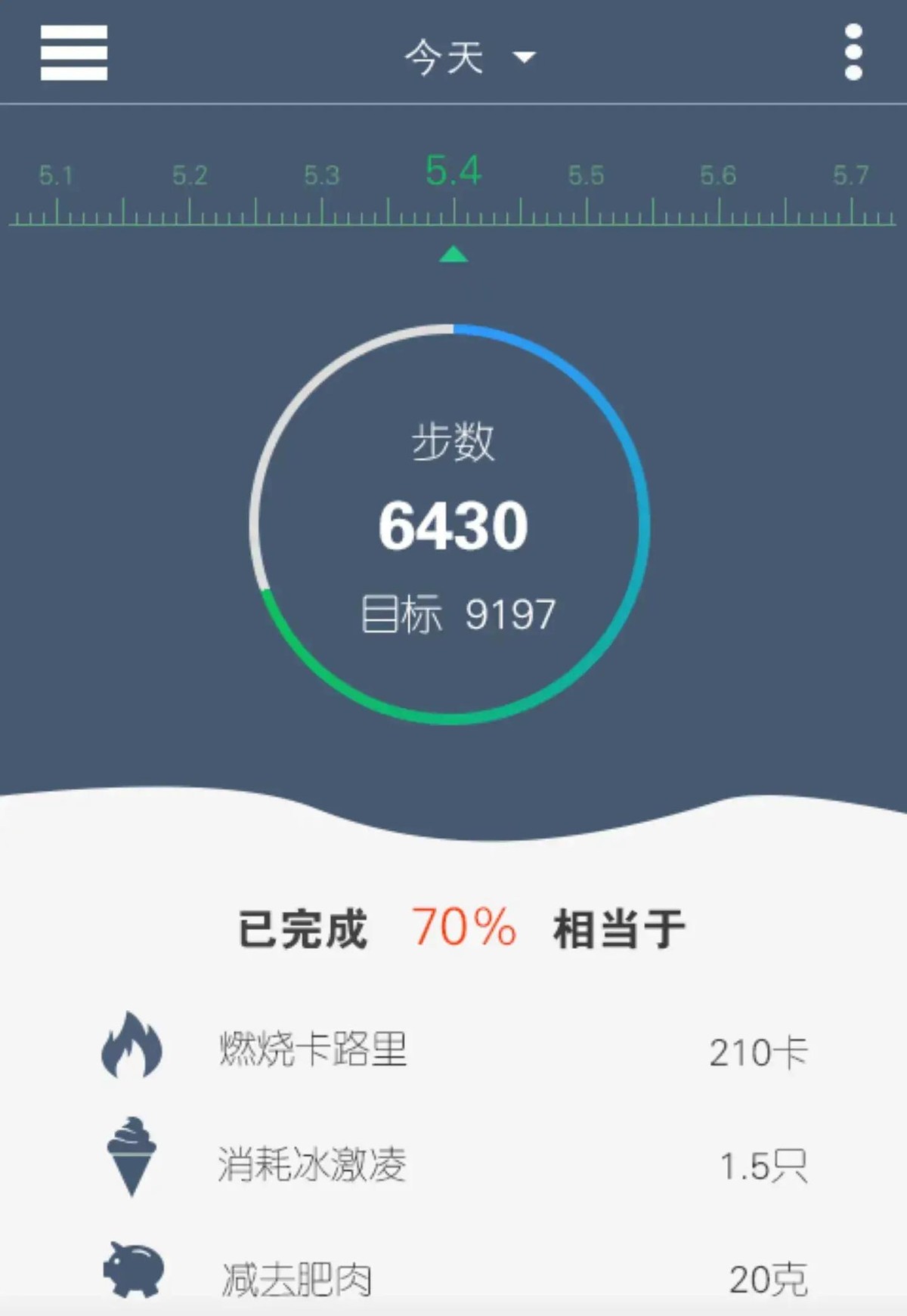The width and height of the screenshot is (907, 1316).
Task: Expand the date selector arrow beside 今天
Action: pyautogui.click(x=525, y=57)
